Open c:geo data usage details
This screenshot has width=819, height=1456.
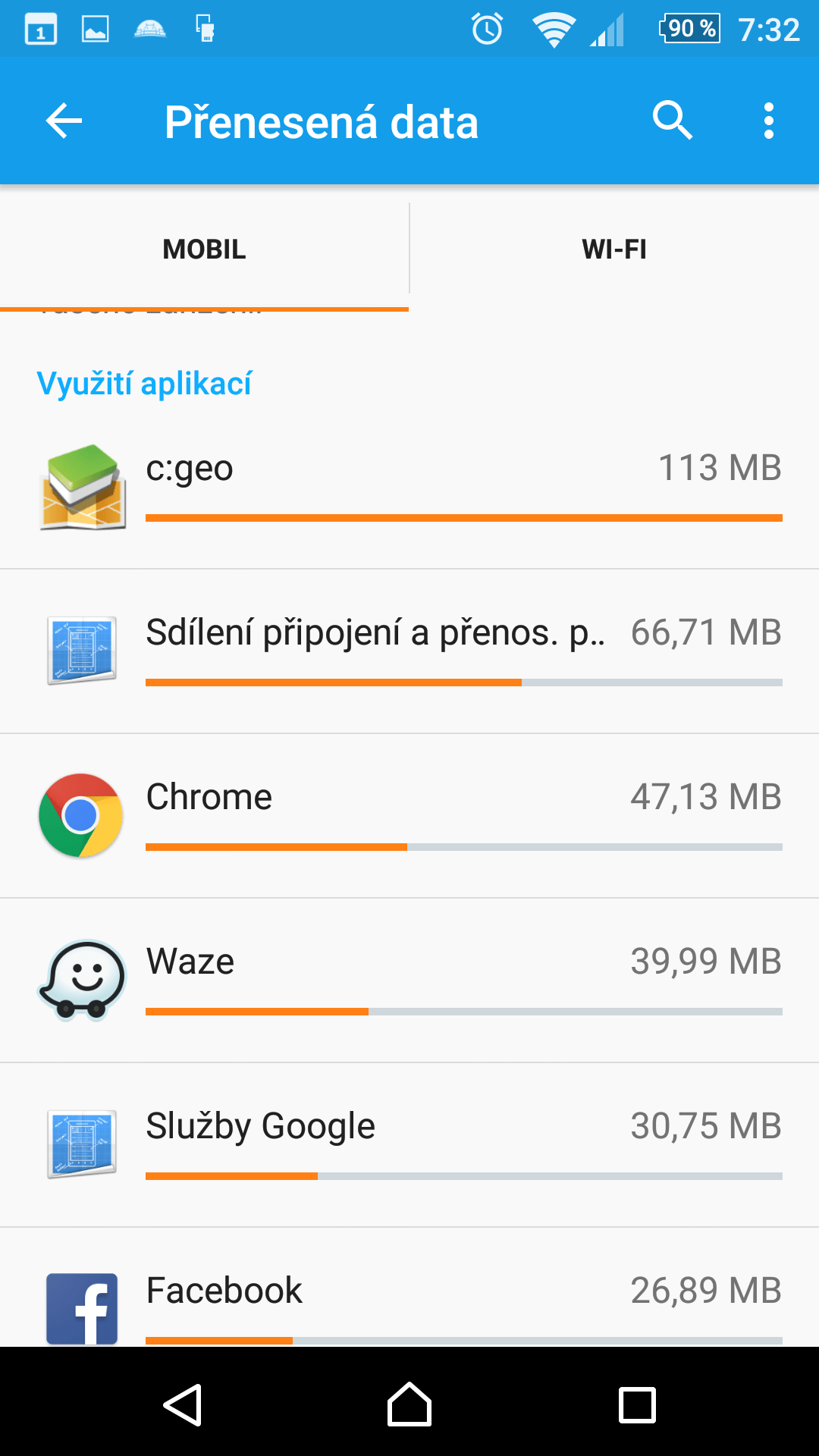coord(409,487)
